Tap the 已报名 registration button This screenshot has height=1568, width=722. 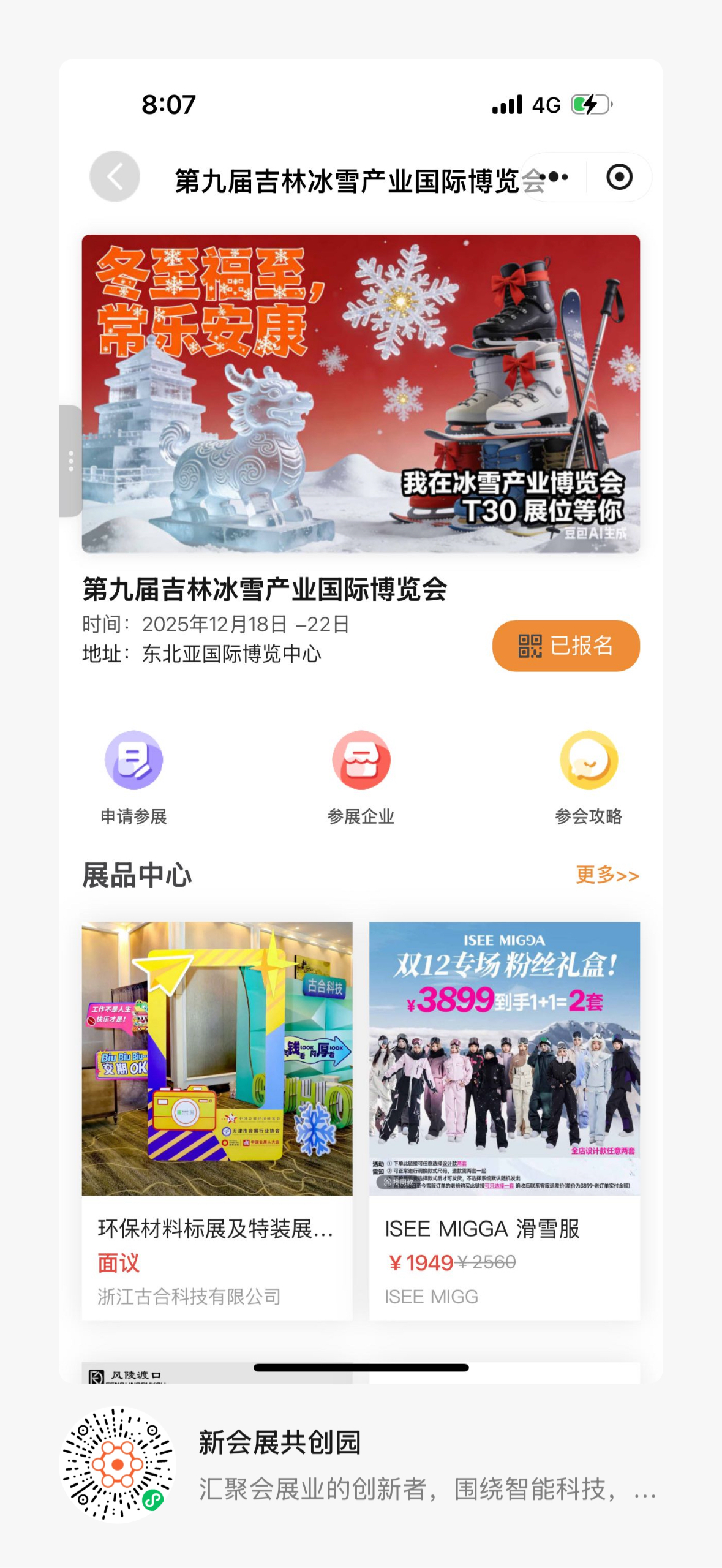coord(566,646)
